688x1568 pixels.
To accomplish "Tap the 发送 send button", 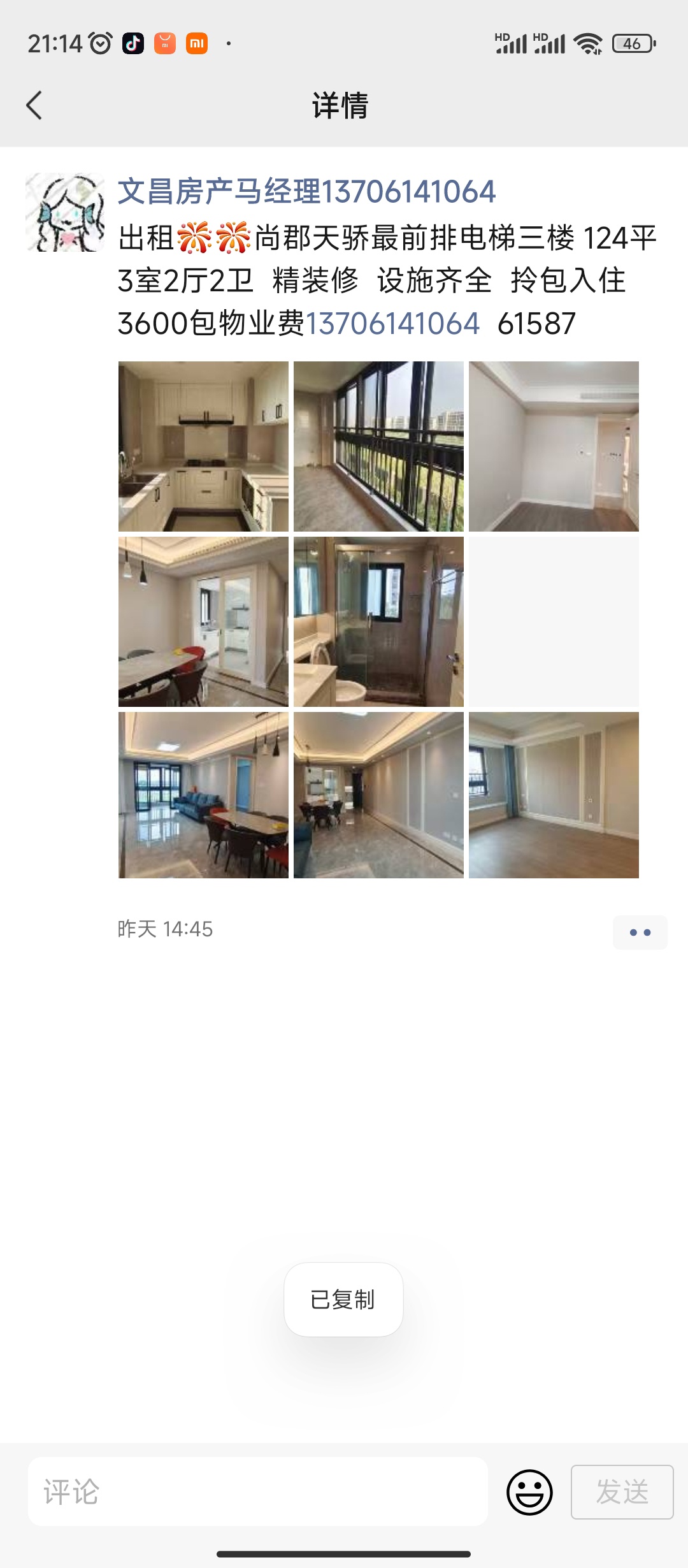I will point(622,1492).
